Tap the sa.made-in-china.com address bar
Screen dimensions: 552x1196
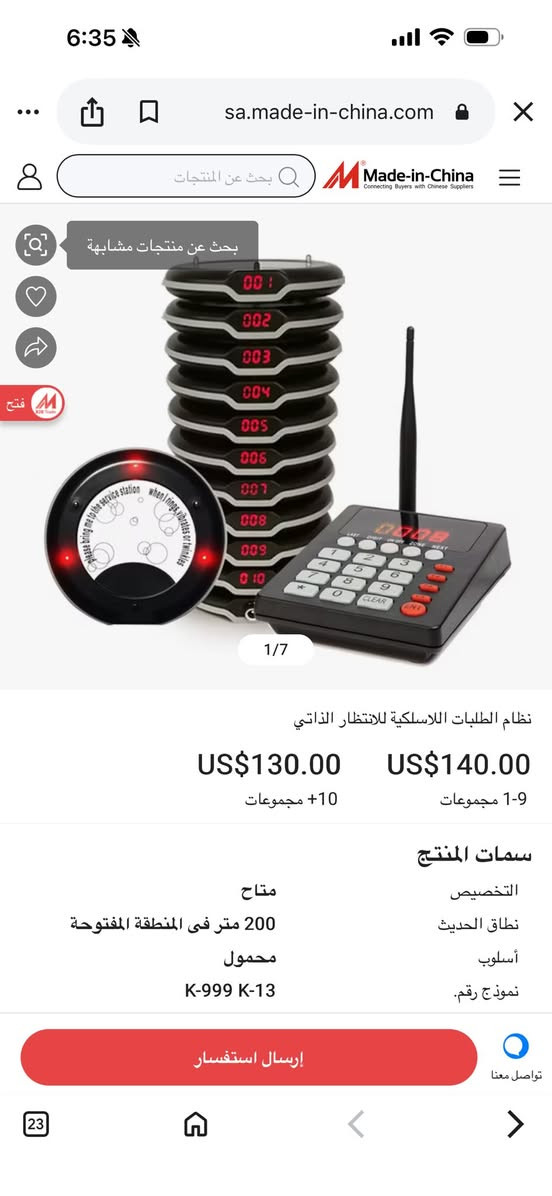[329, 113]
